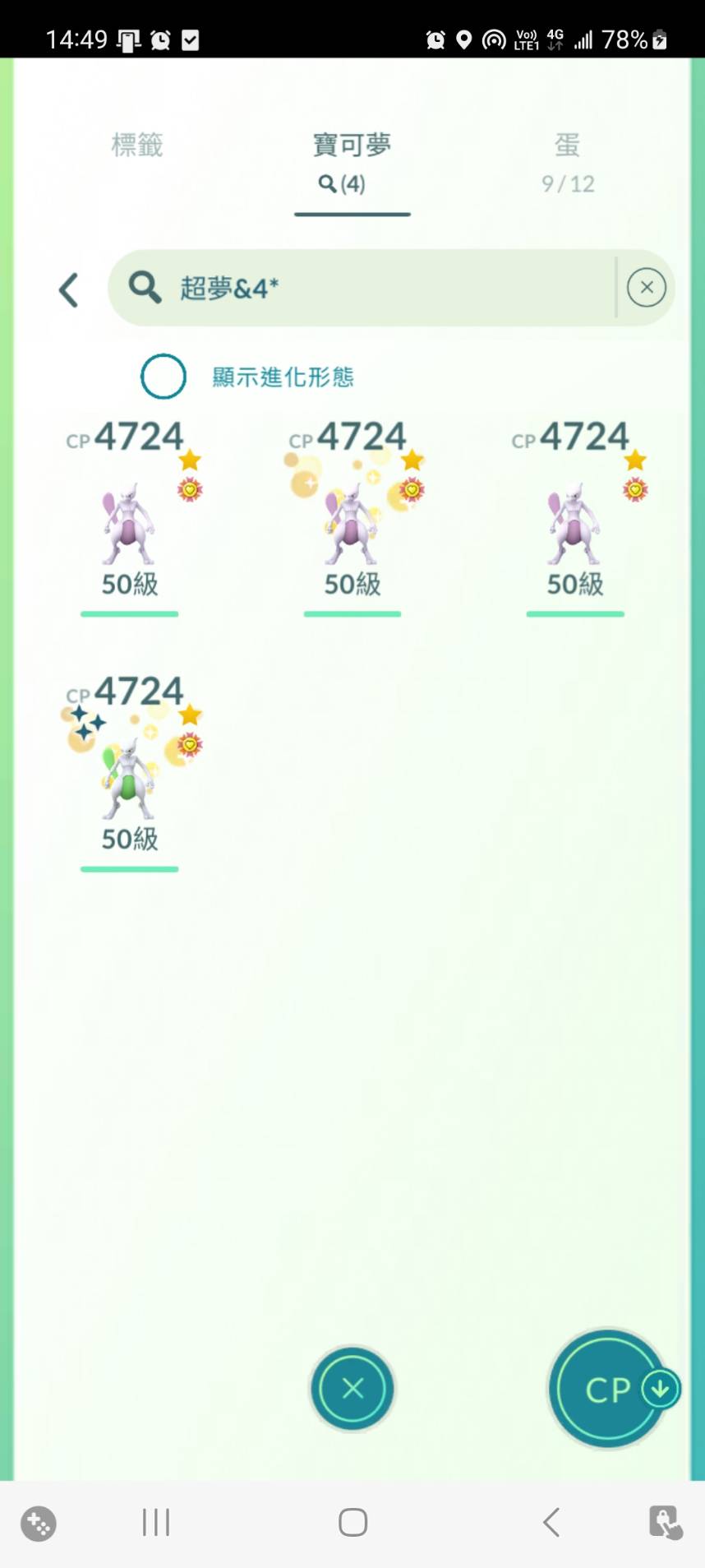
Task: Toggle 顯示進化形態 option
Action: coord(164,377)
